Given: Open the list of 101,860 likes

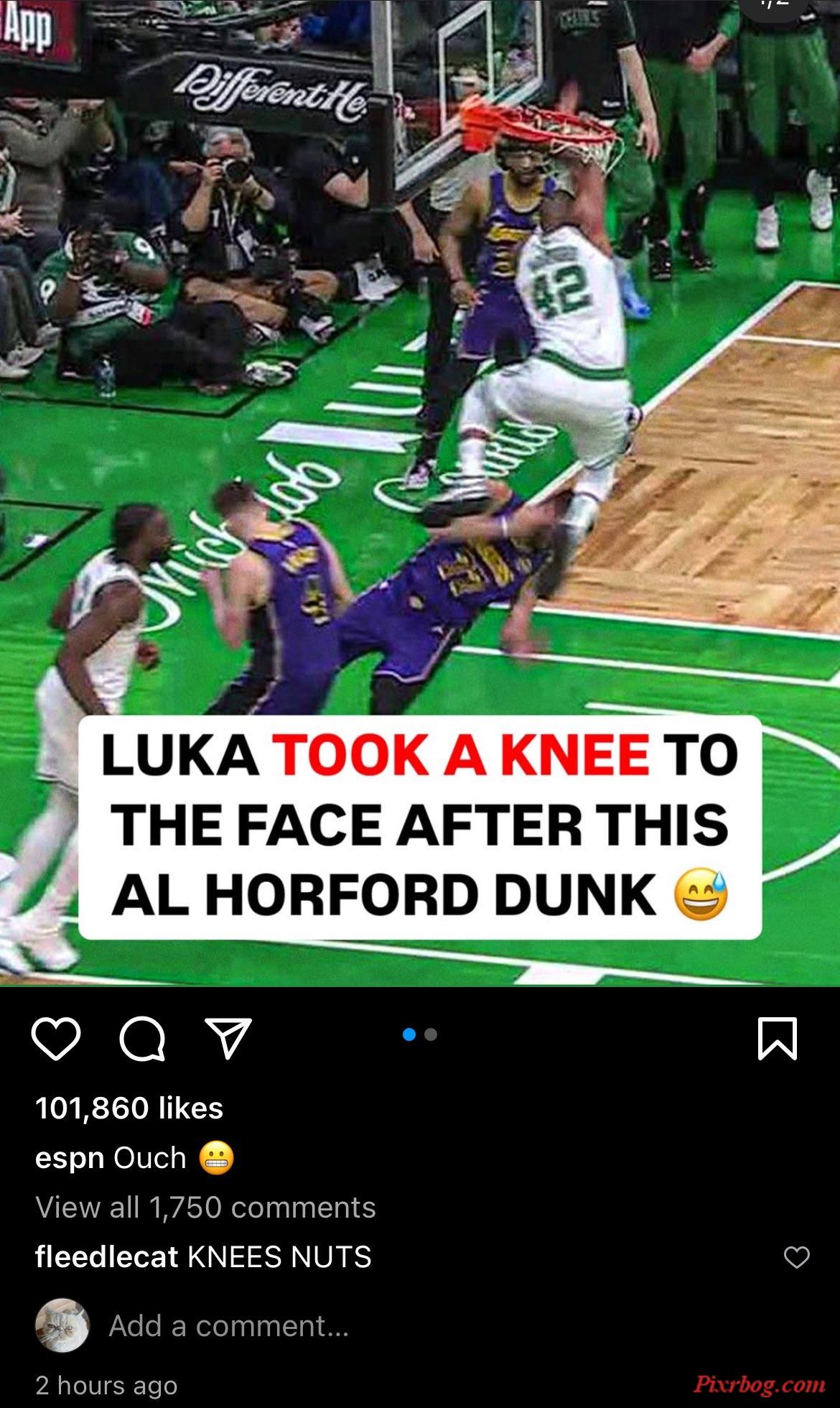Looking at the screenshot, I should pyautogui.click(x=129, y=1108).
